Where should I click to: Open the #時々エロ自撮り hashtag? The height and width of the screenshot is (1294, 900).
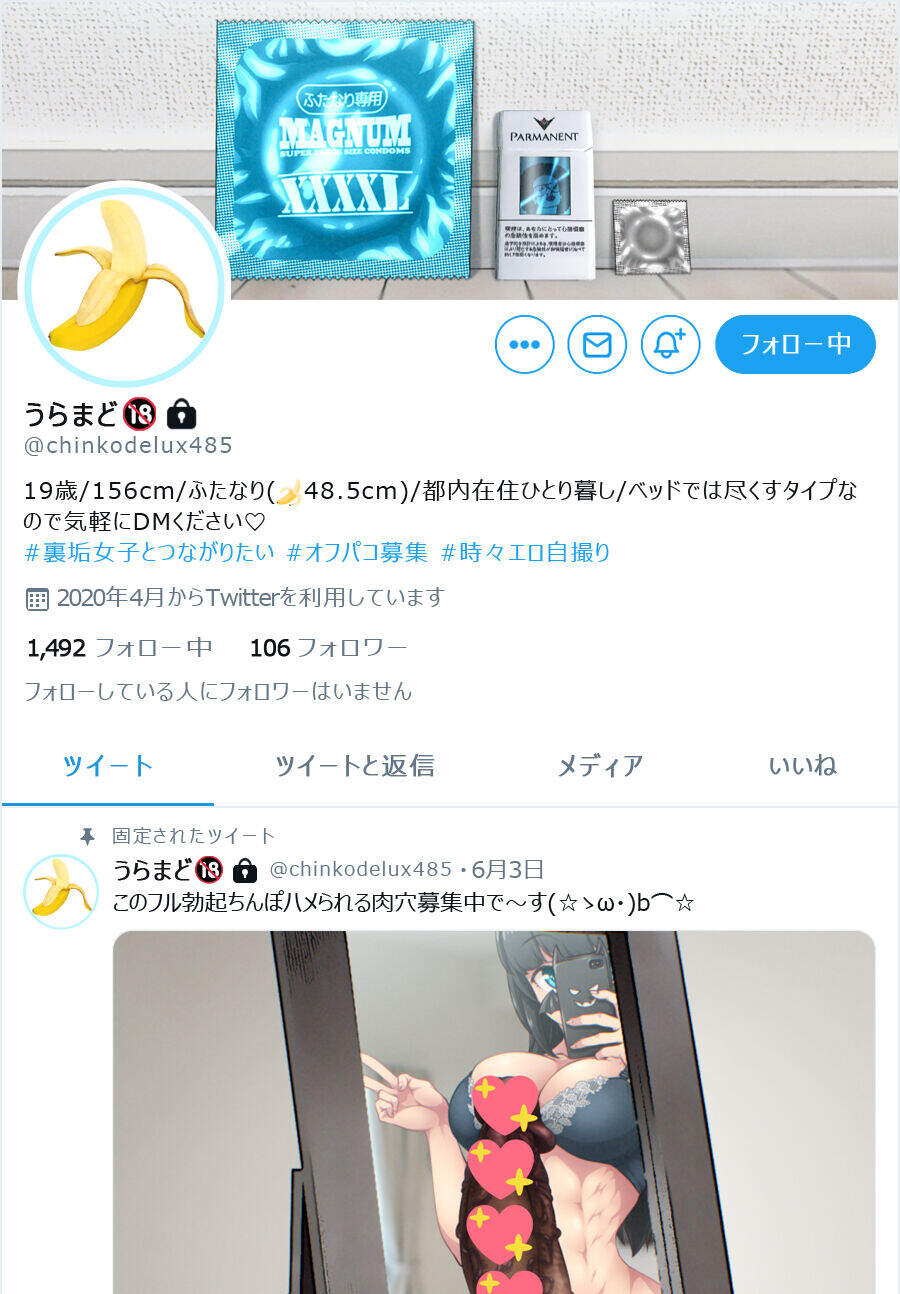click(x=525, y=552)
